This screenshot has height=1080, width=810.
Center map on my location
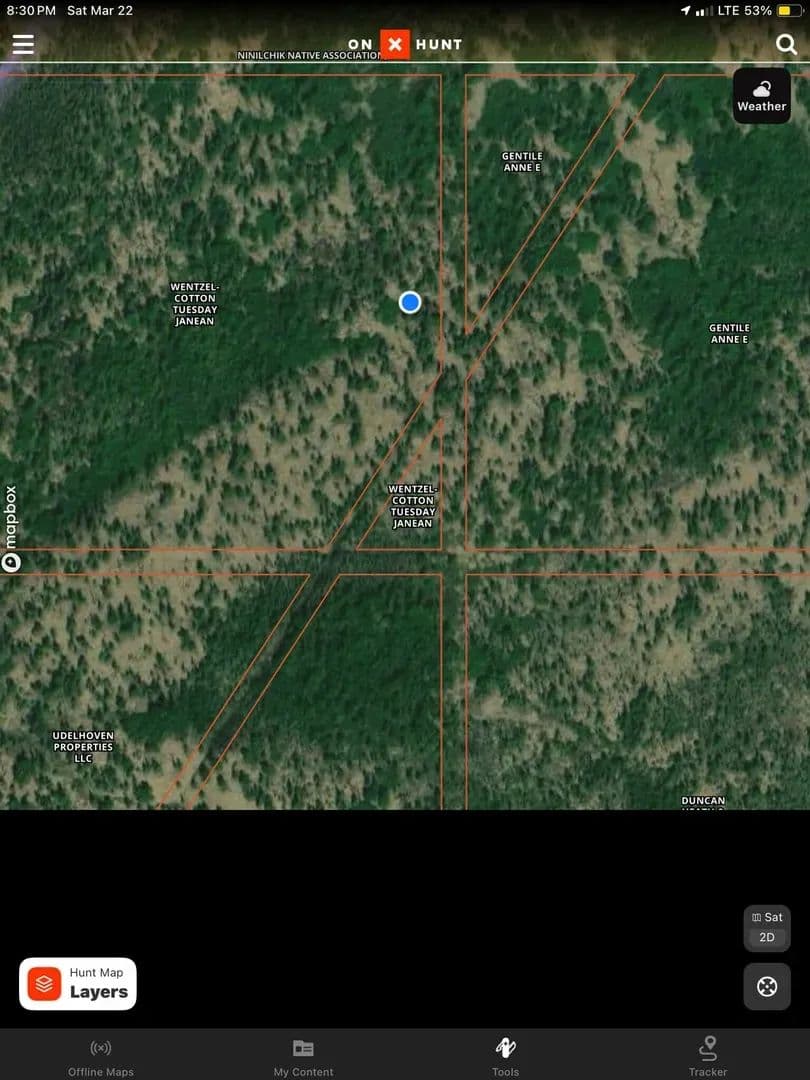767,987
